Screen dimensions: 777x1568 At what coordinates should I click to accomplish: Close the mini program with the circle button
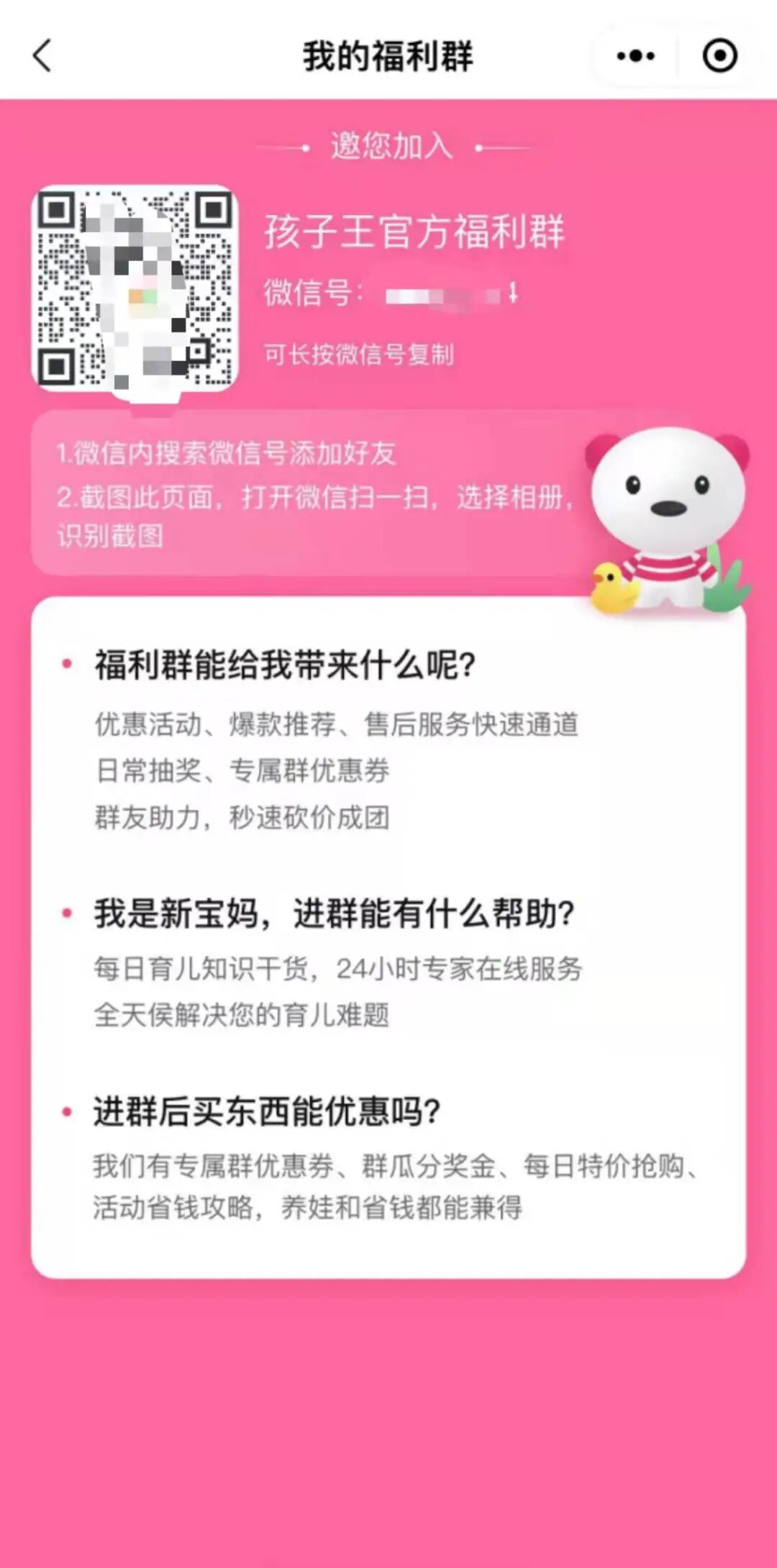[719, 56]
